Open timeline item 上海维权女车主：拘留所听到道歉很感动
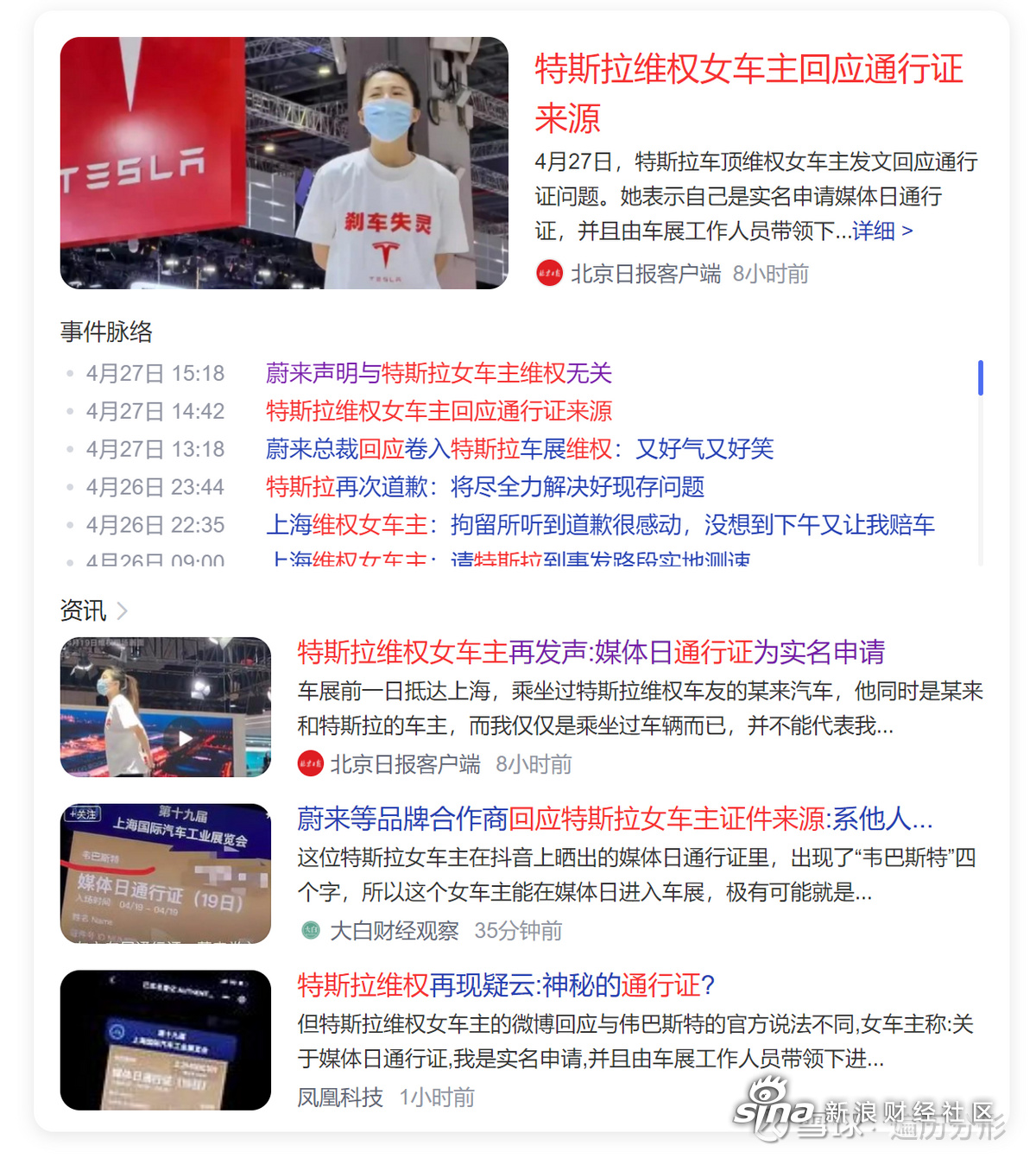Image resolution: width=1036 pixels, height=1158 pixels. coord(600,525)
